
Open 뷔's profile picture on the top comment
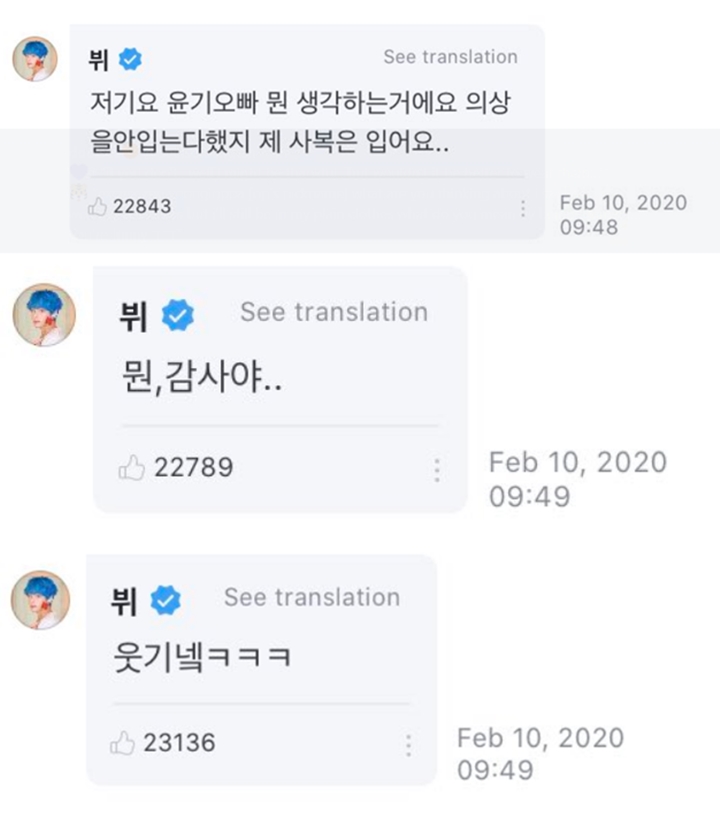[x=35, y=57]
